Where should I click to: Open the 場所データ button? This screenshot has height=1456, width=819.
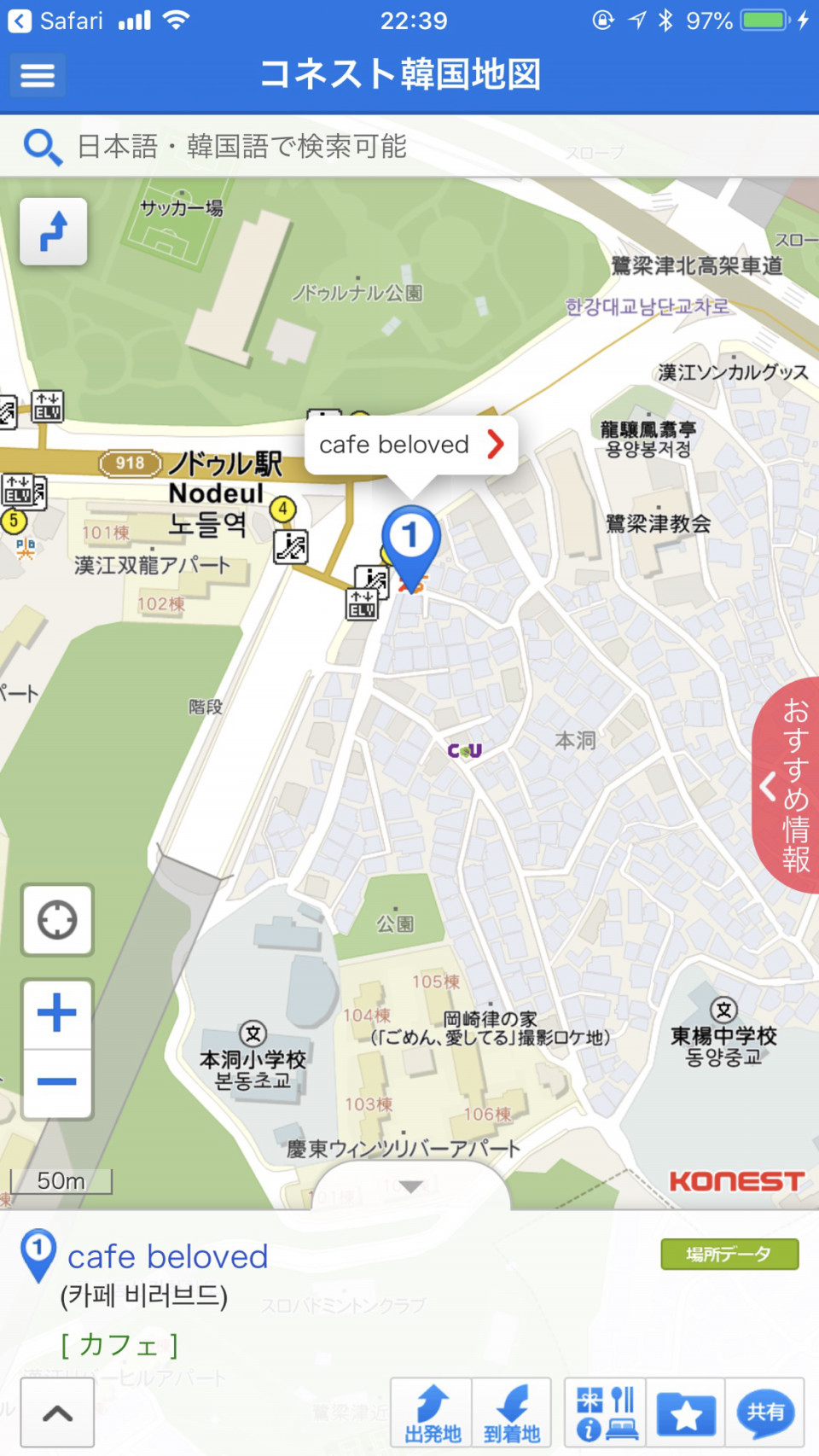click(x=729, y=1254)
